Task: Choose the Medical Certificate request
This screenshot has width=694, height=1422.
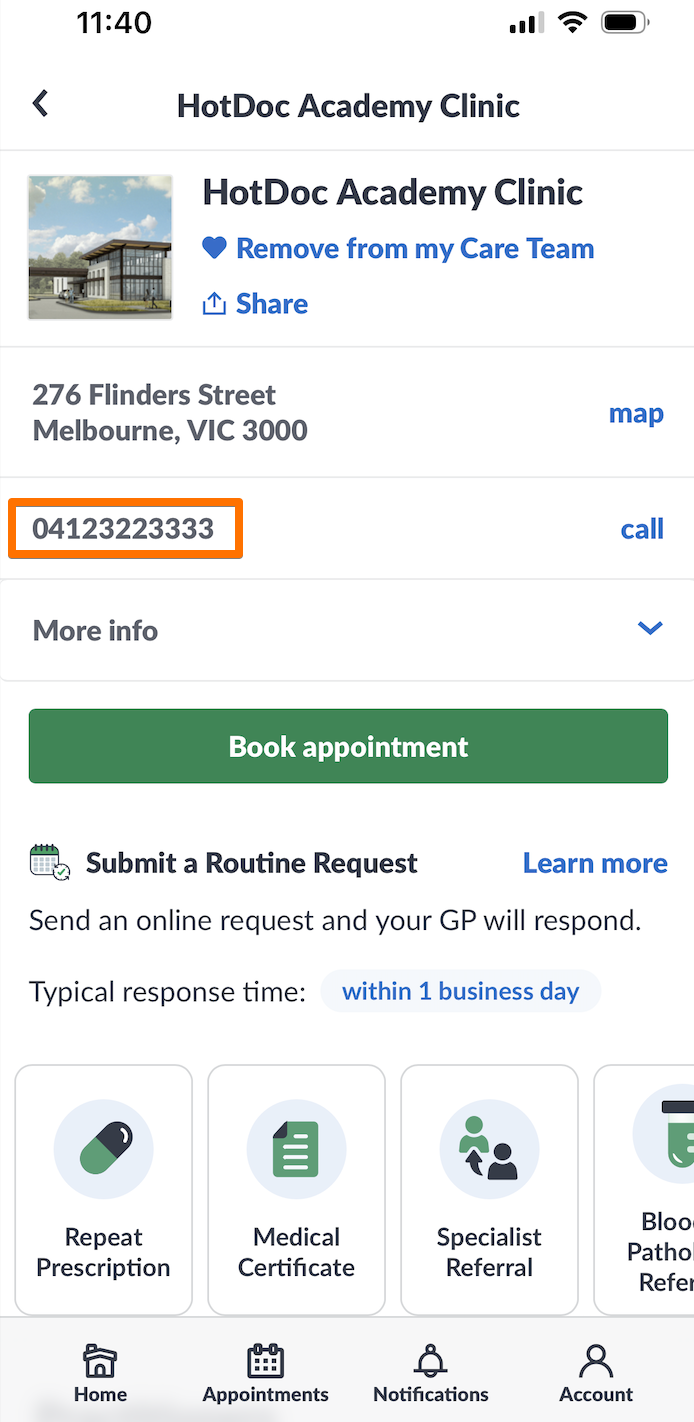Action: pos(297,1189)
